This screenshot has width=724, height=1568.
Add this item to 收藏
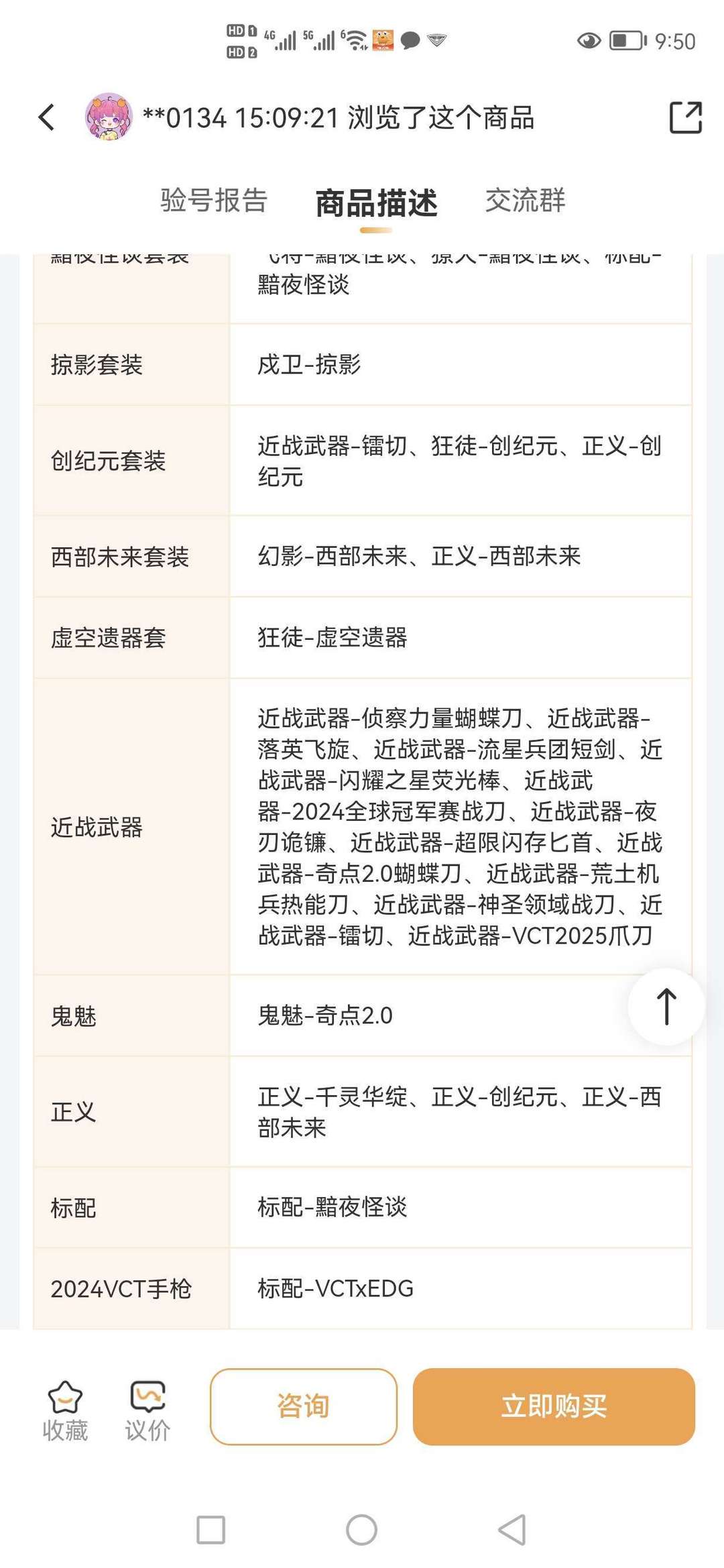coord(65,1411)
